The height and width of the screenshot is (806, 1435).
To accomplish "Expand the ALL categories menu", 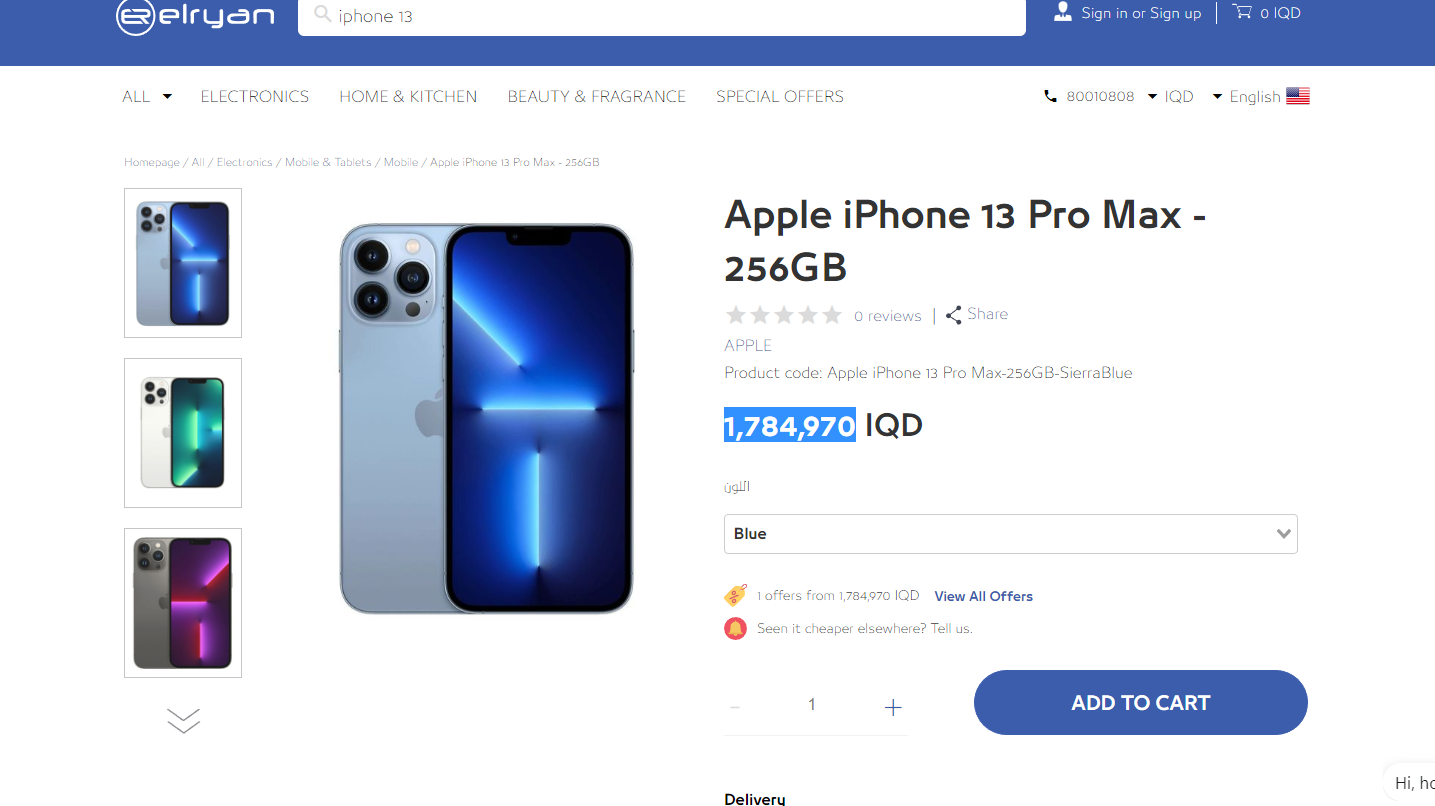I will click(146, 96).
